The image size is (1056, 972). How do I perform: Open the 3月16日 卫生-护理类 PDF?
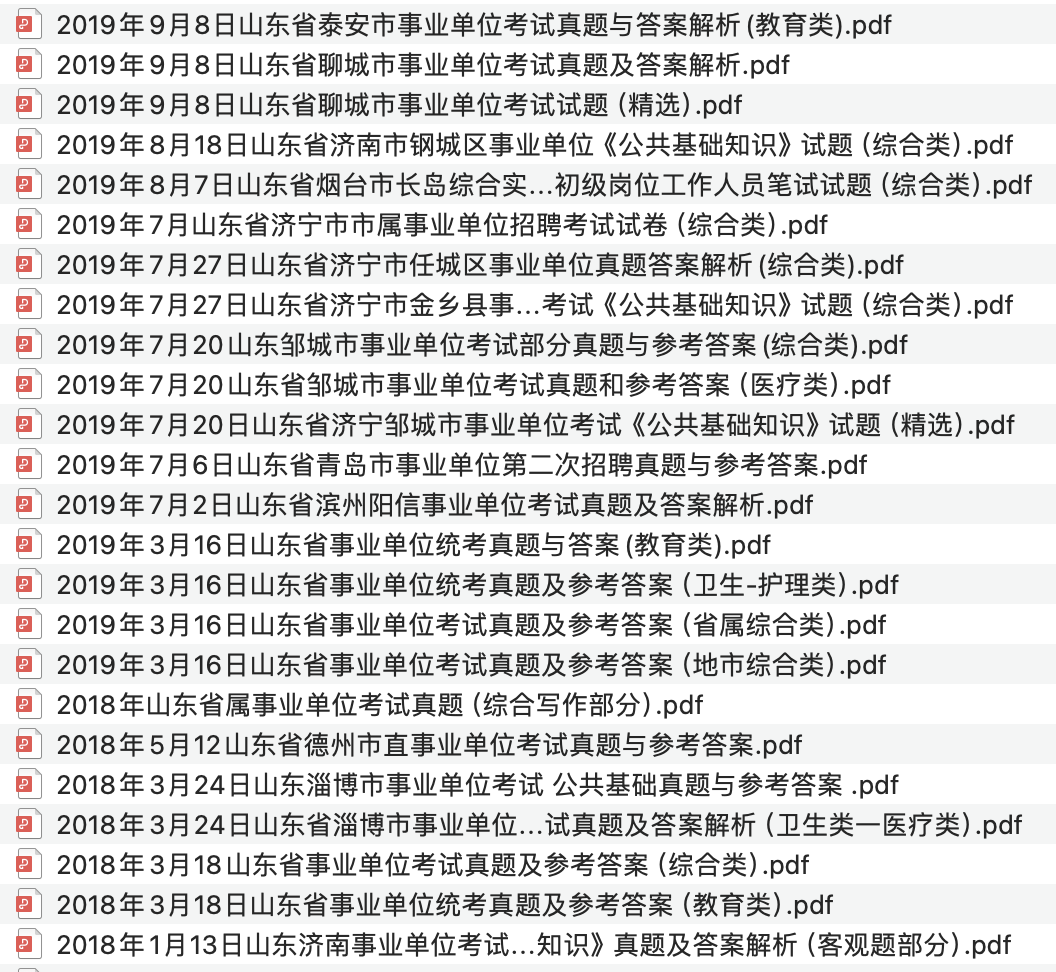point(477,585)
